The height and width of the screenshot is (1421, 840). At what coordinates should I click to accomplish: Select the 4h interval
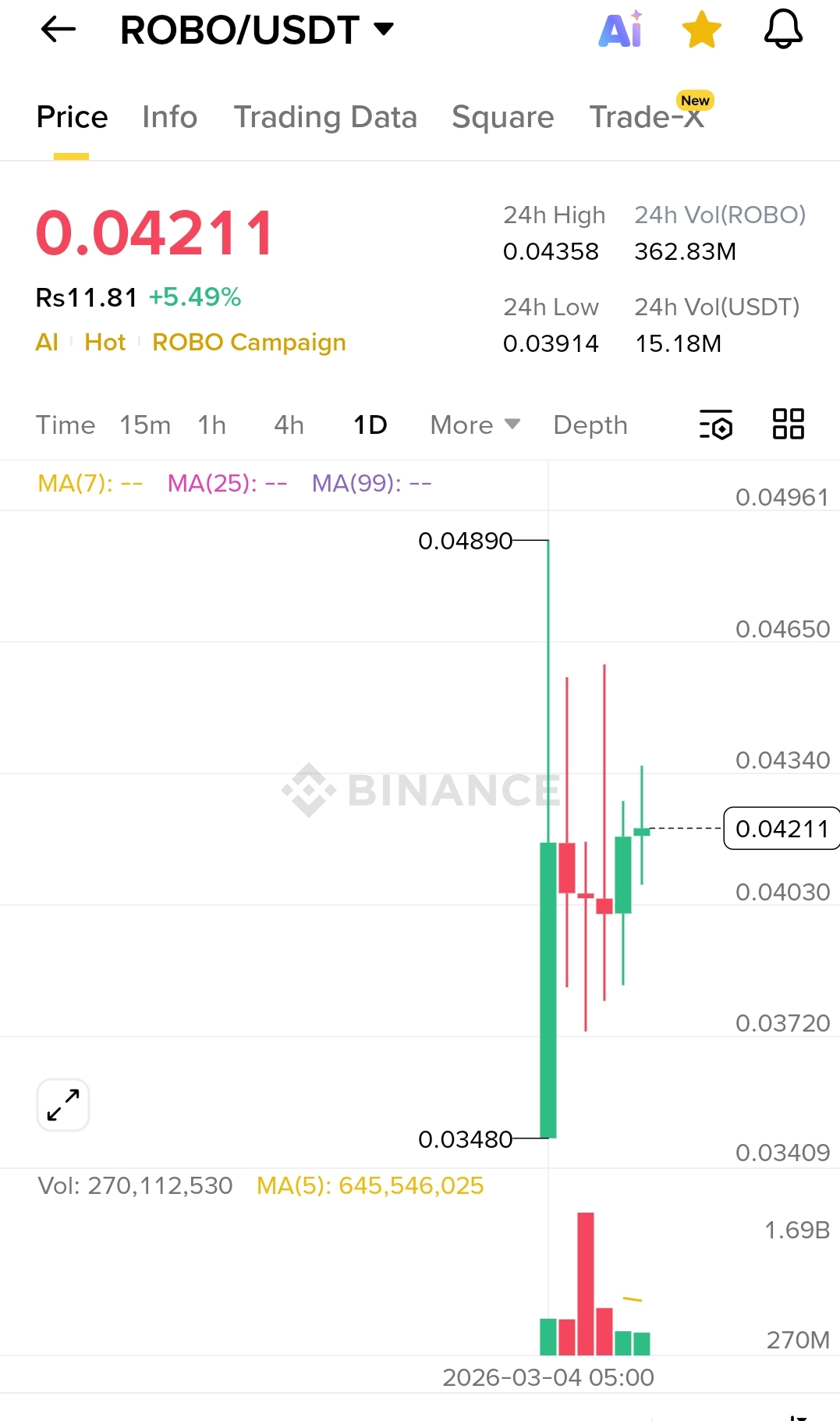[x=289, y=425]
